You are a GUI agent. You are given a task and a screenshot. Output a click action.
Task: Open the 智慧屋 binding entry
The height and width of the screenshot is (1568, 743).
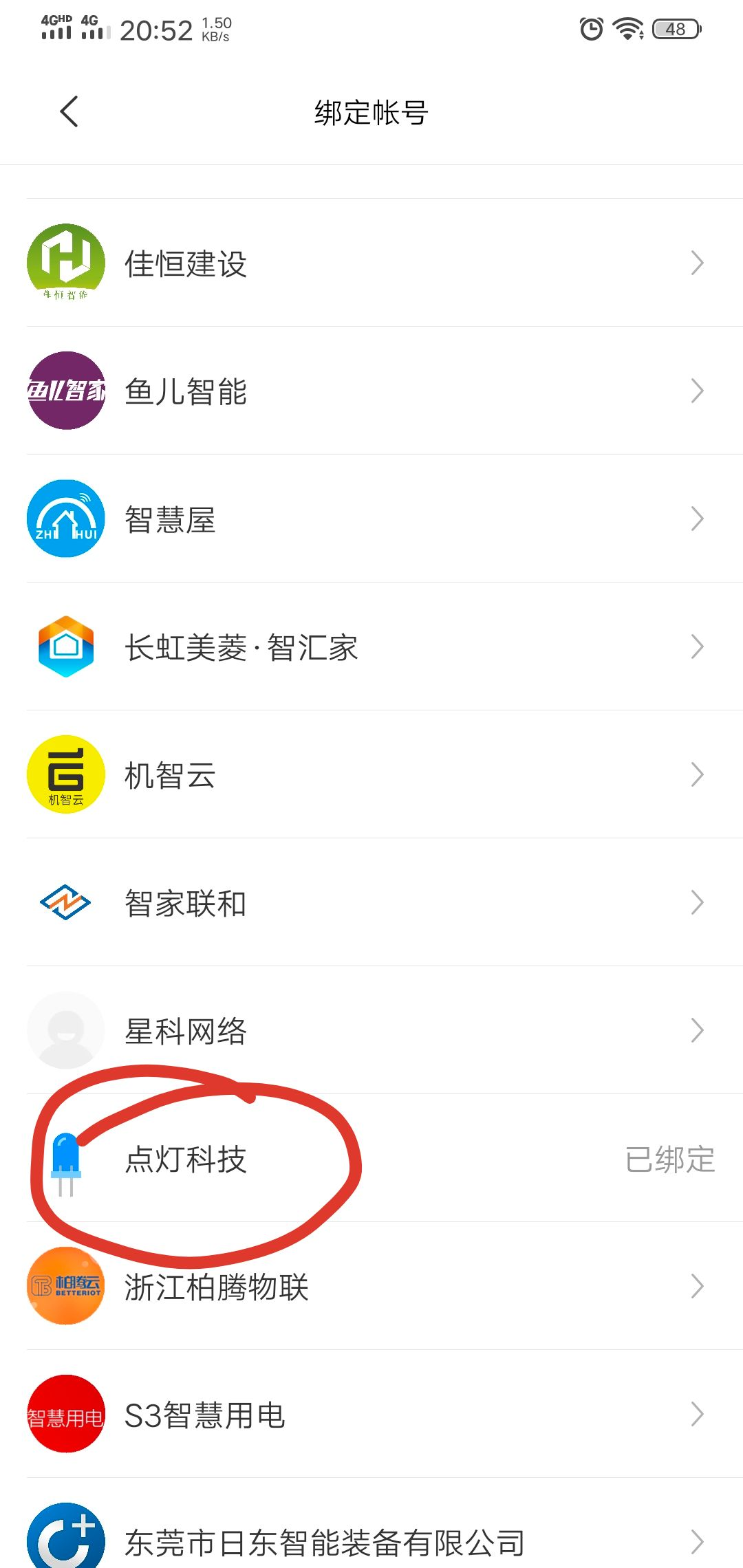tap(371, 519)
